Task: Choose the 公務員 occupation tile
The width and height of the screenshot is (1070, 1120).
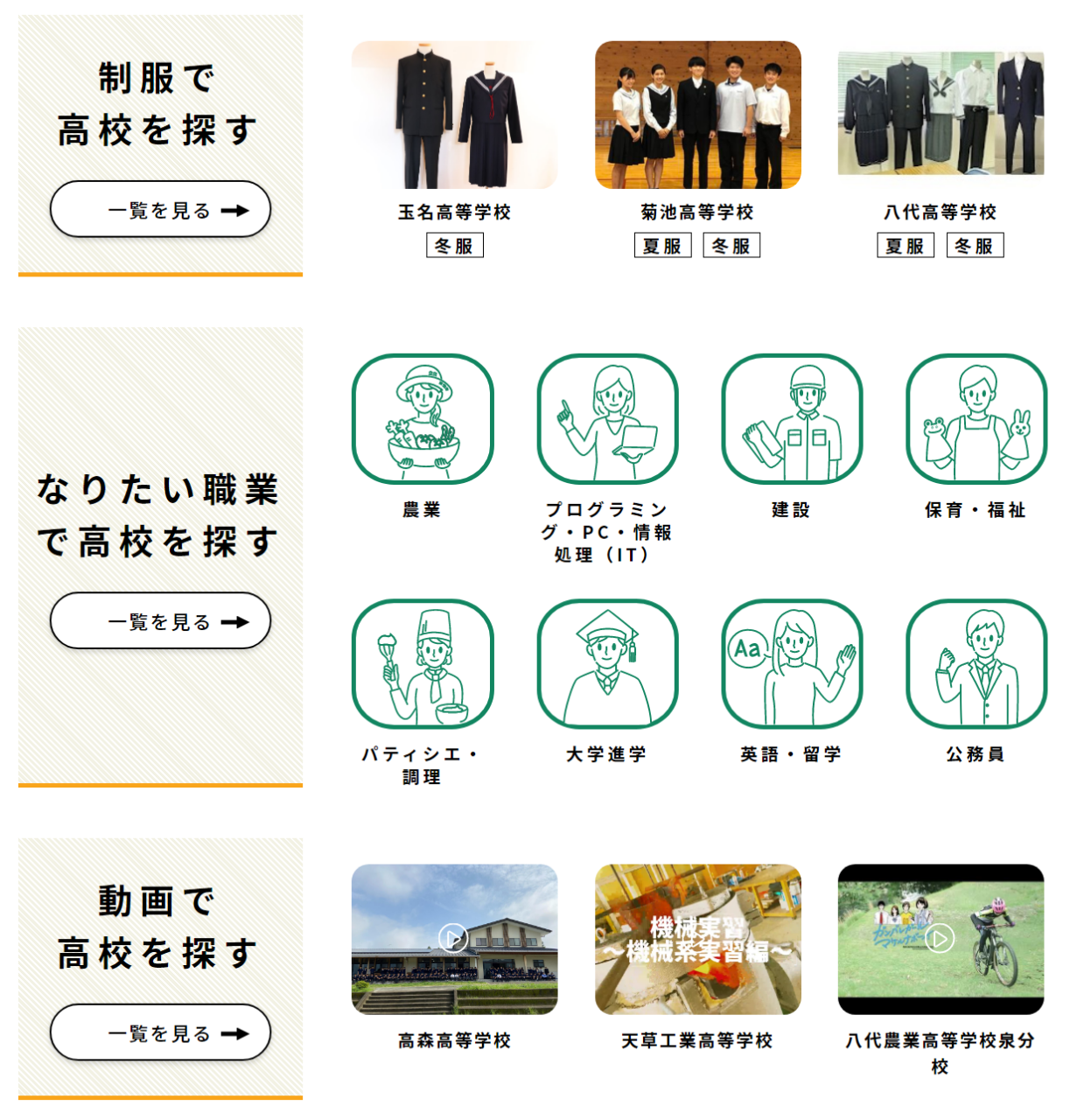Action: click(x=976, y=664)
